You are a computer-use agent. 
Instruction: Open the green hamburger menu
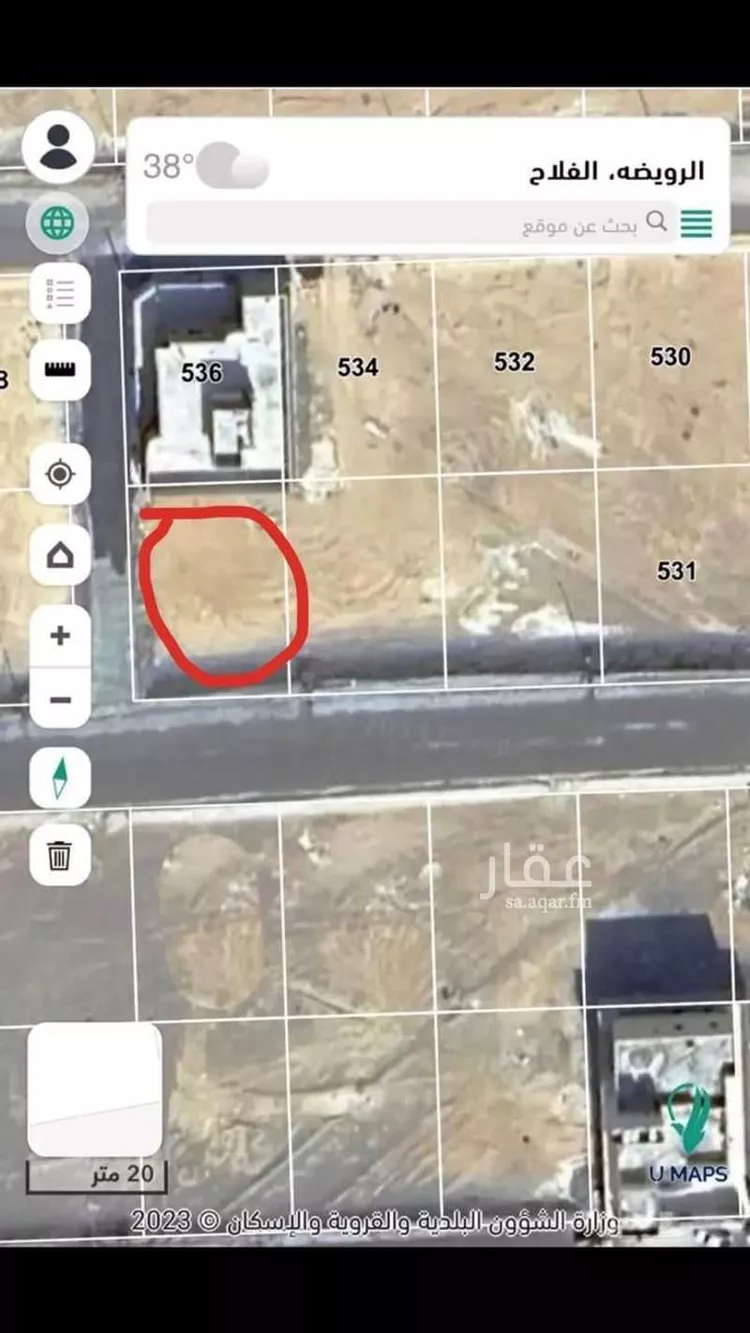click(697, 223)
